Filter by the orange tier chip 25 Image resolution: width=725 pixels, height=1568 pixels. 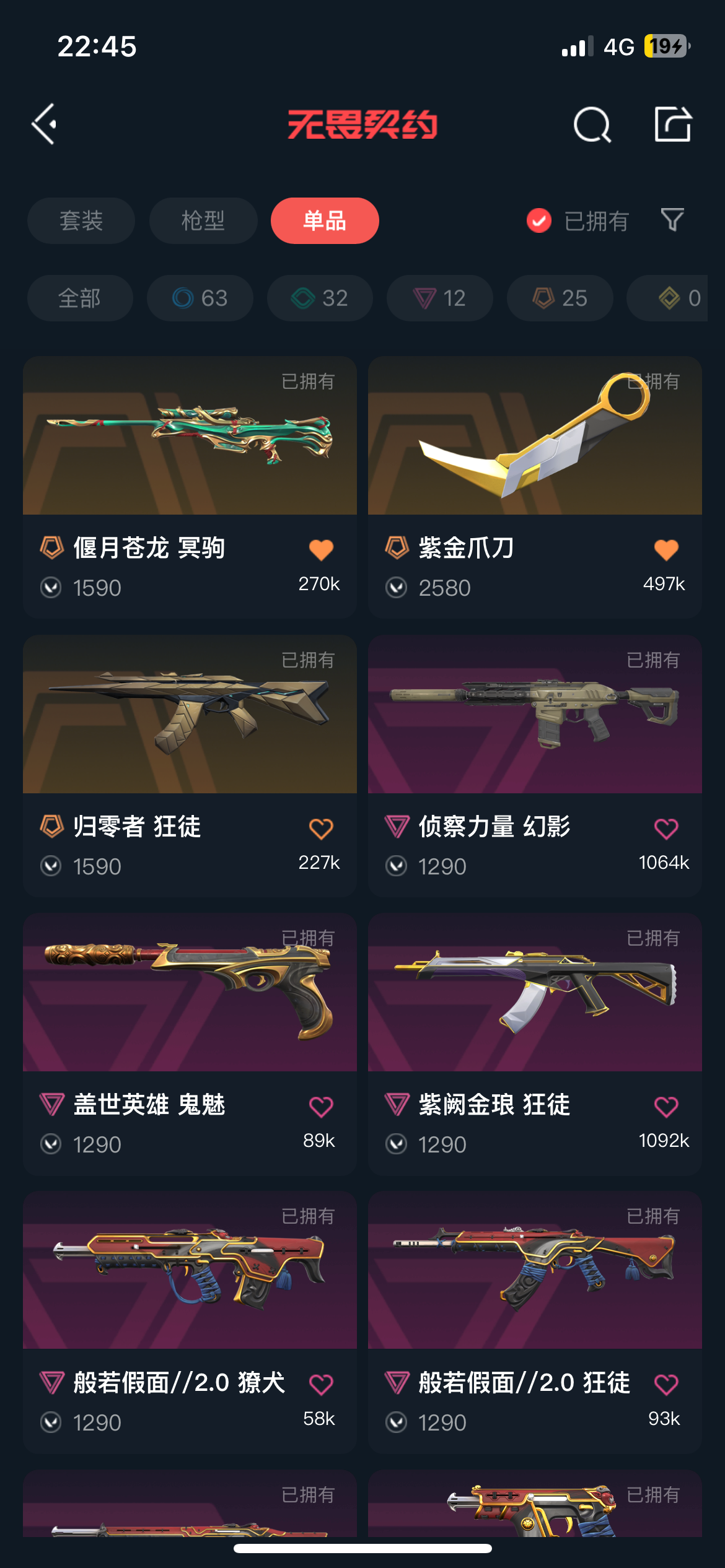[560, 298]
